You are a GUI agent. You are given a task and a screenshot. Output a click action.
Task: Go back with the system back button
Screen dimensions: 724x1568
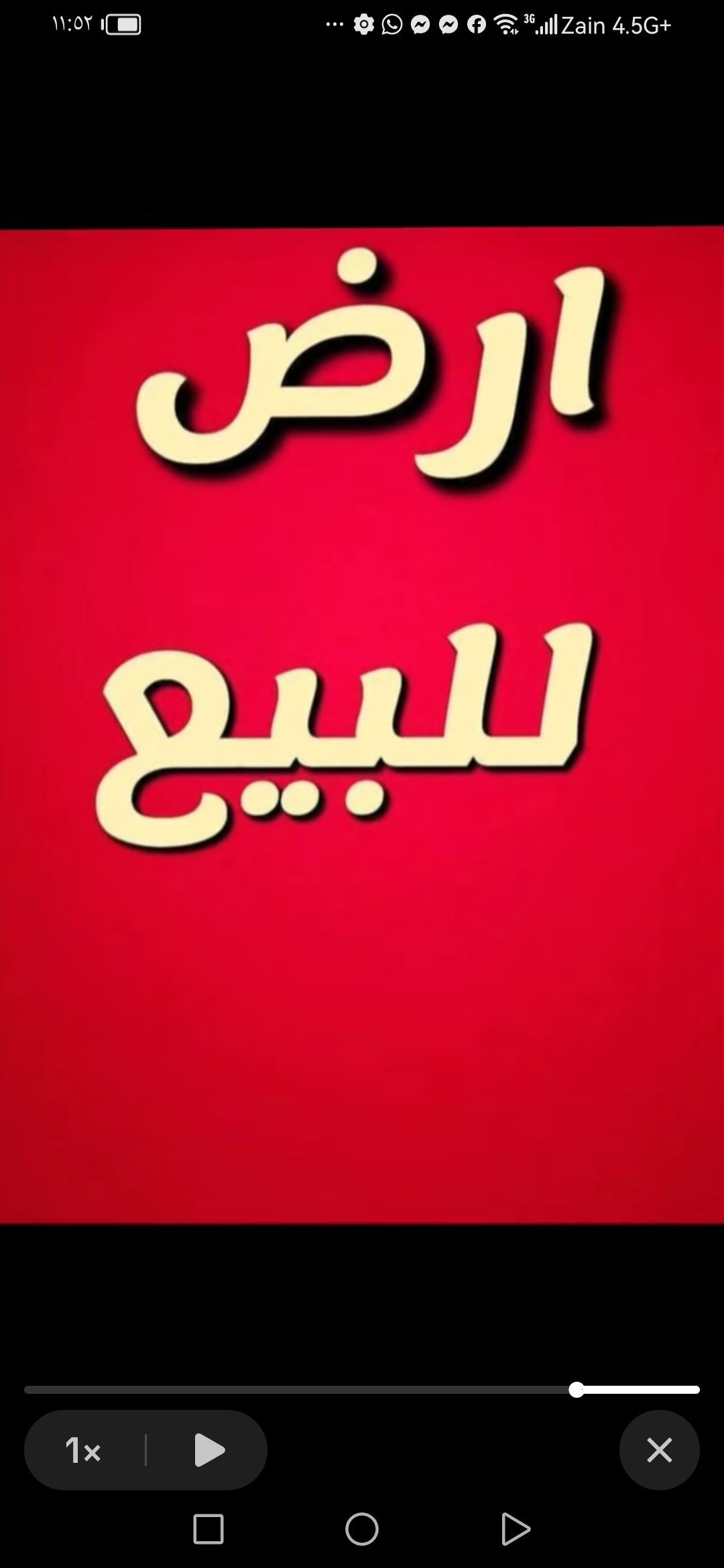tap(516, 1530)
